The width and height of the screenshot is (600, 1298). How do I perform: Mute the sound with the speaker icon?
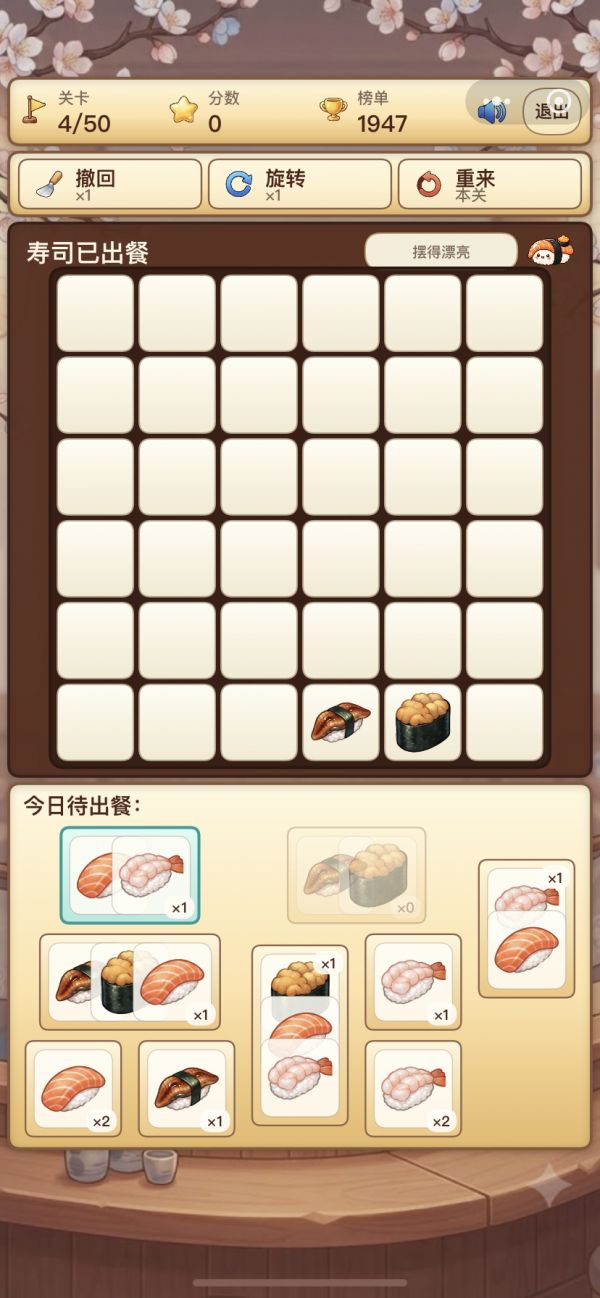point(492,111)
